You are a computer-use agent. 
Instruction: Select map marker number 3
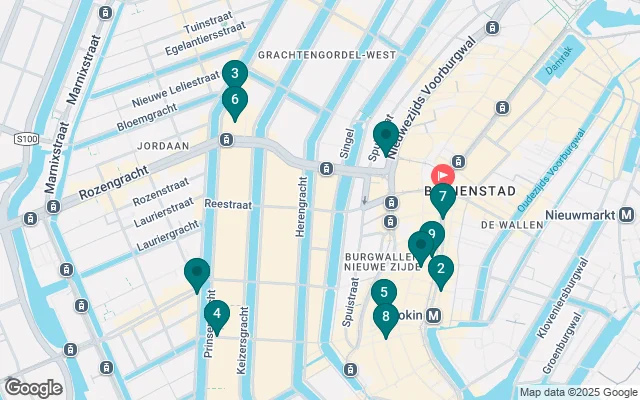click(234, 74)
